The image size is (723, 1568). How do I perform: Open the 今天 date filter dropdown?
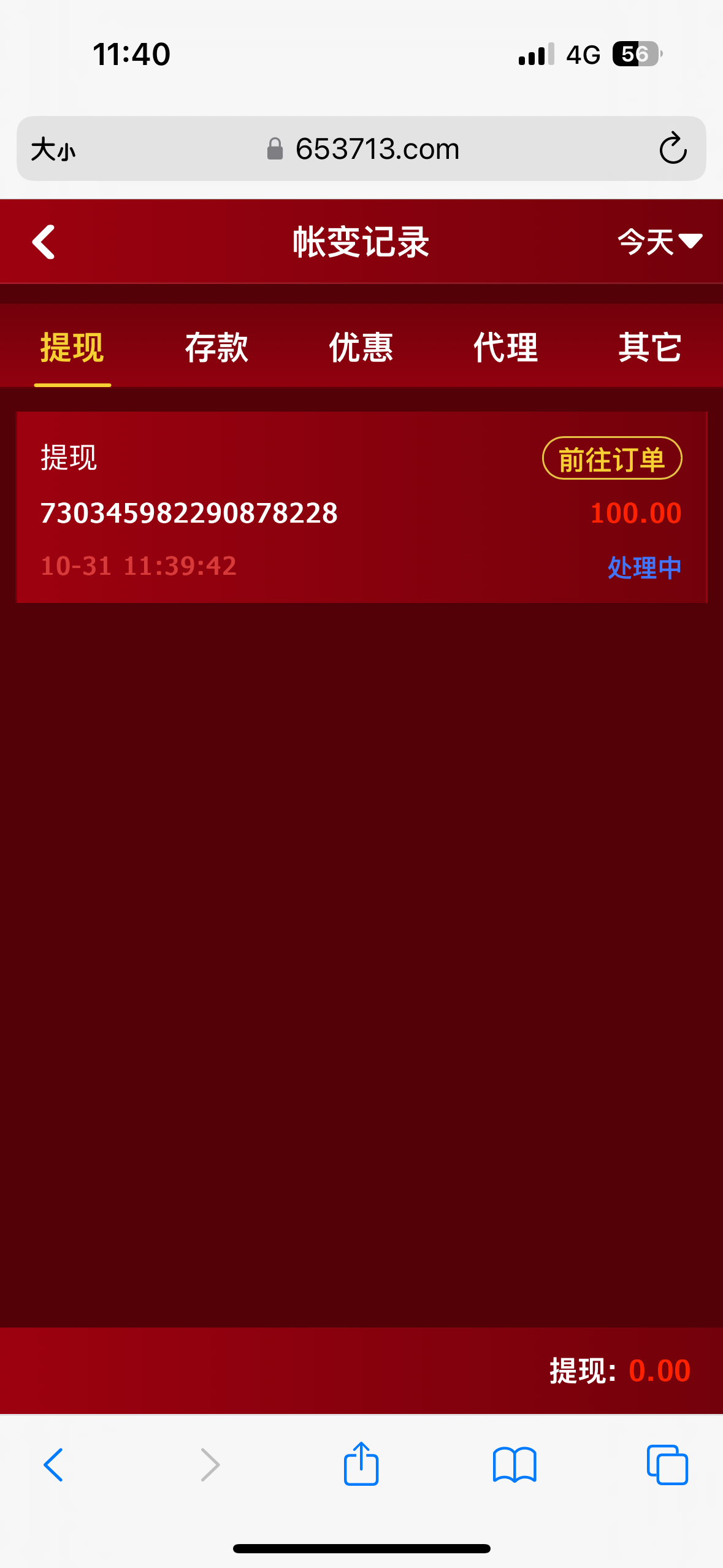point(659,242)
